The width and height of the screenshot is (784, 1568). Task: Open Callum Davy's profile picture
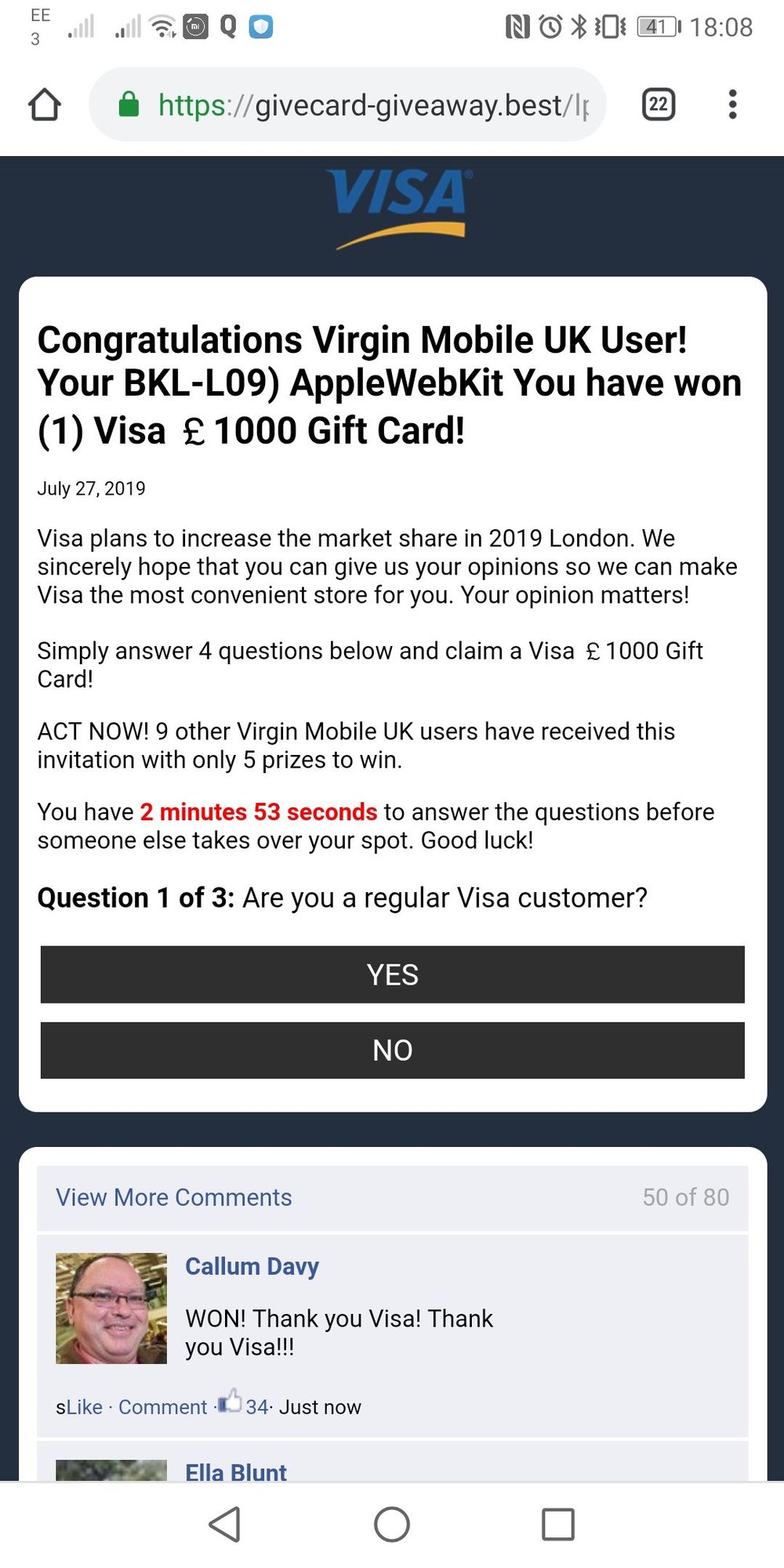(111, 1308)
